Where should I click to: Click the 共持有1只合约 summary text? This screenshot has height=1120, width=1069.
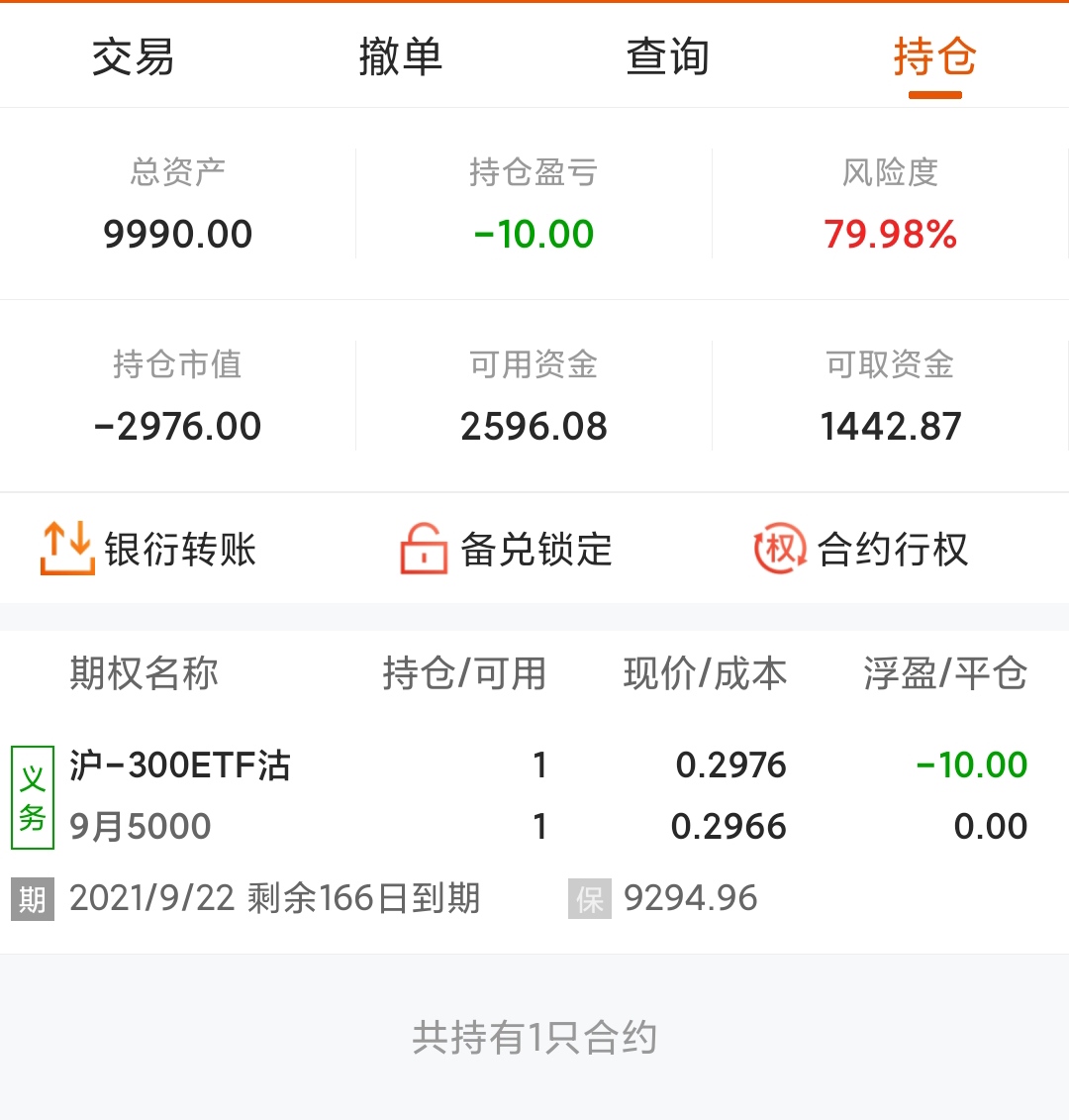coord(534,1040)
